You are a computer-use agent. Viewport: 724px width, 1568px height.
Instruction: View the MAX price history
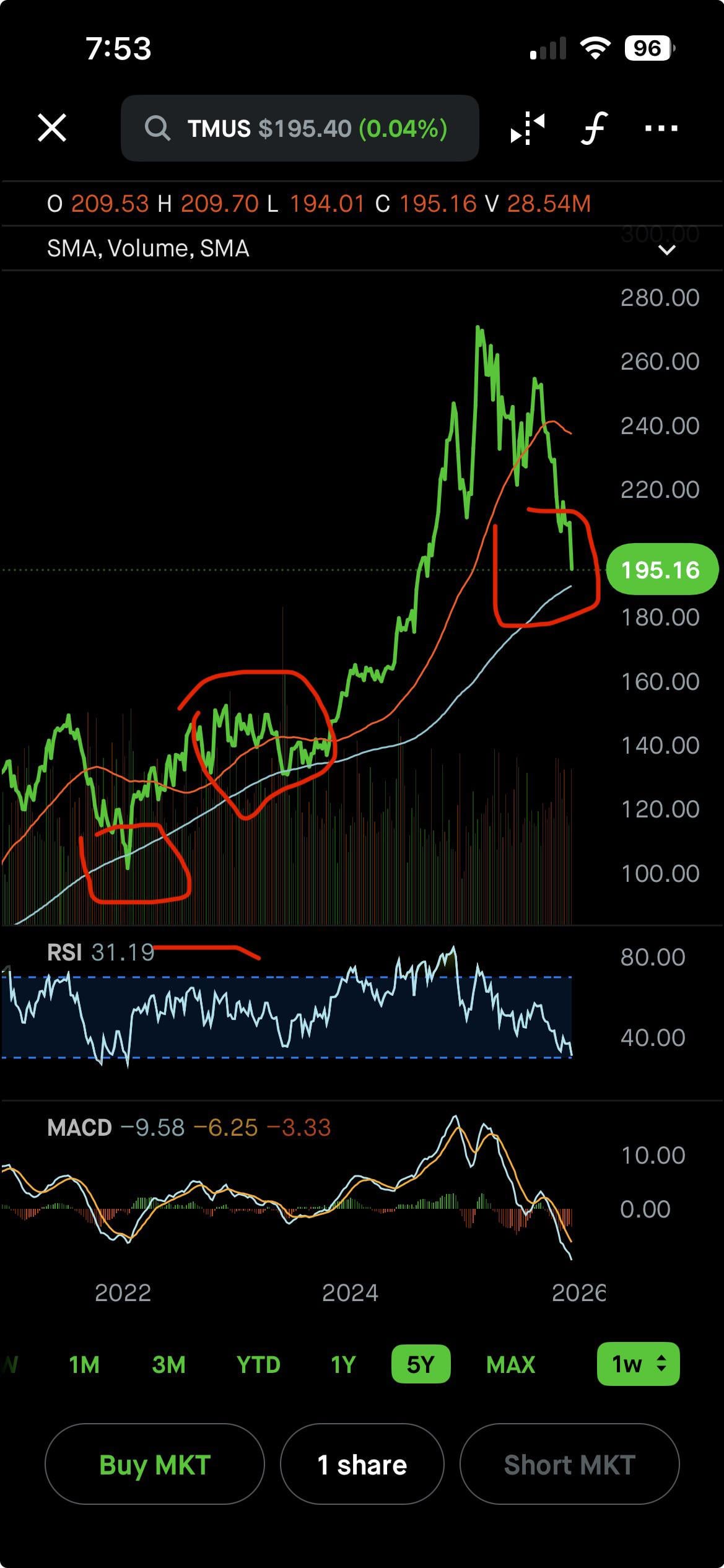point(510,1365)
